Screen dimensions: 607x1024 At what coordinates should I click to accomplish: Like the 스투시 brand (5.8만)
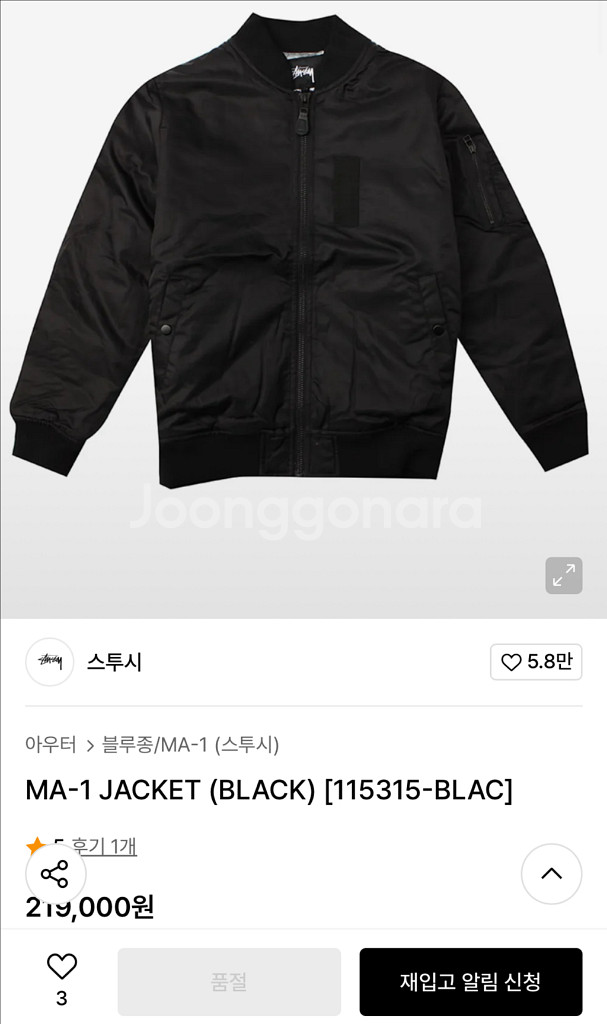click(x=536, y=662)
